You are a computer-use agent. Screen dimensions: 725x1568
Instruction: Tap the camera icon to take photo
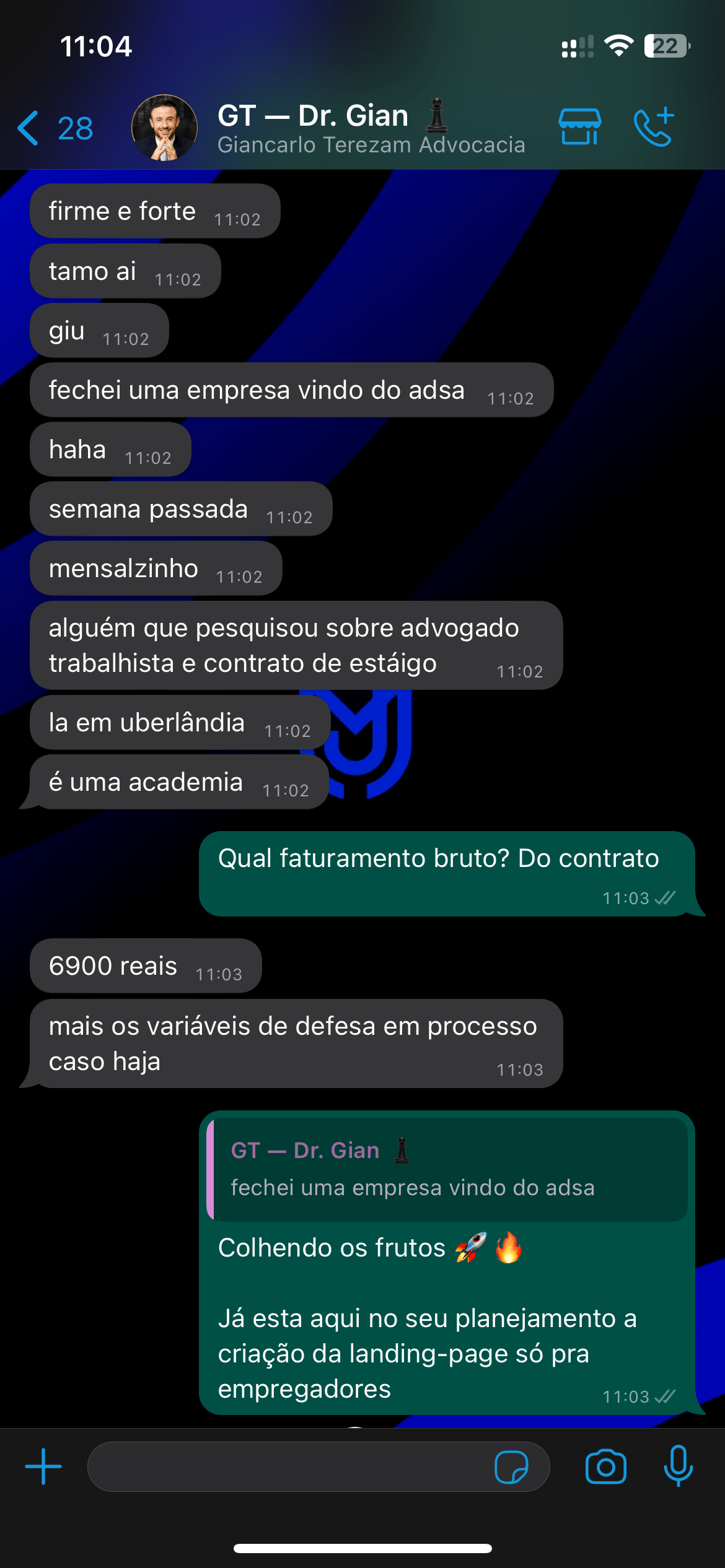pos(606,1466)
